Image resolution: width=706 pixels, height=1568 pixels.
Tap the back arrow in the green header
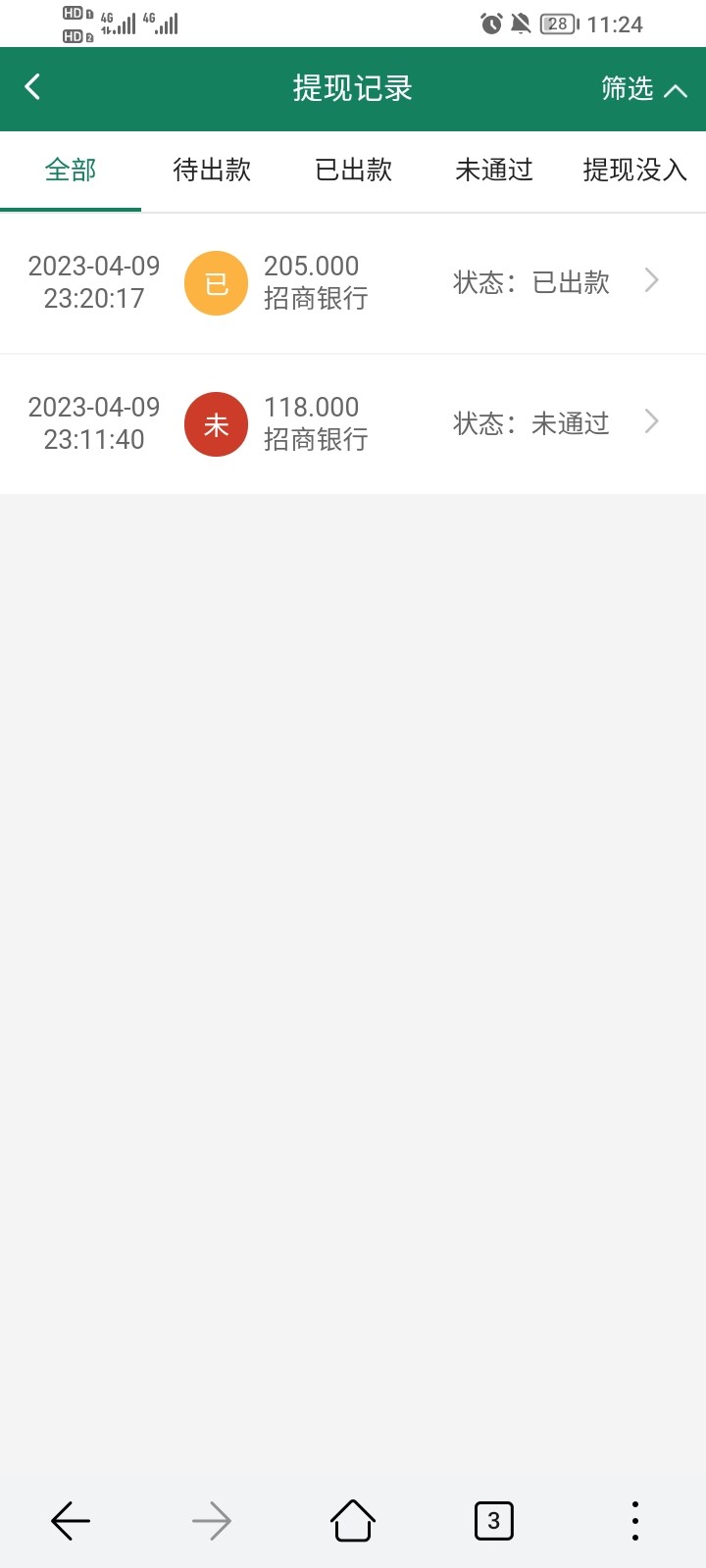point(31,87)
